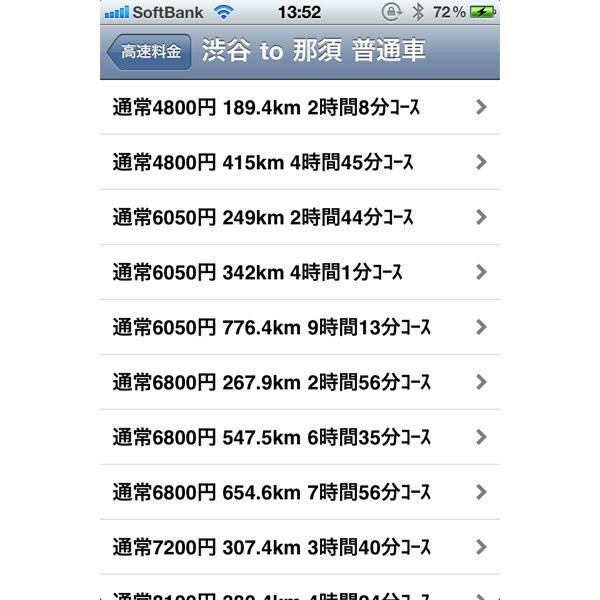The width and height of the screenshot is (600, 600).
Task: Select the 6800円 547.5km 6時間35分 route
Action: (300, 437)
